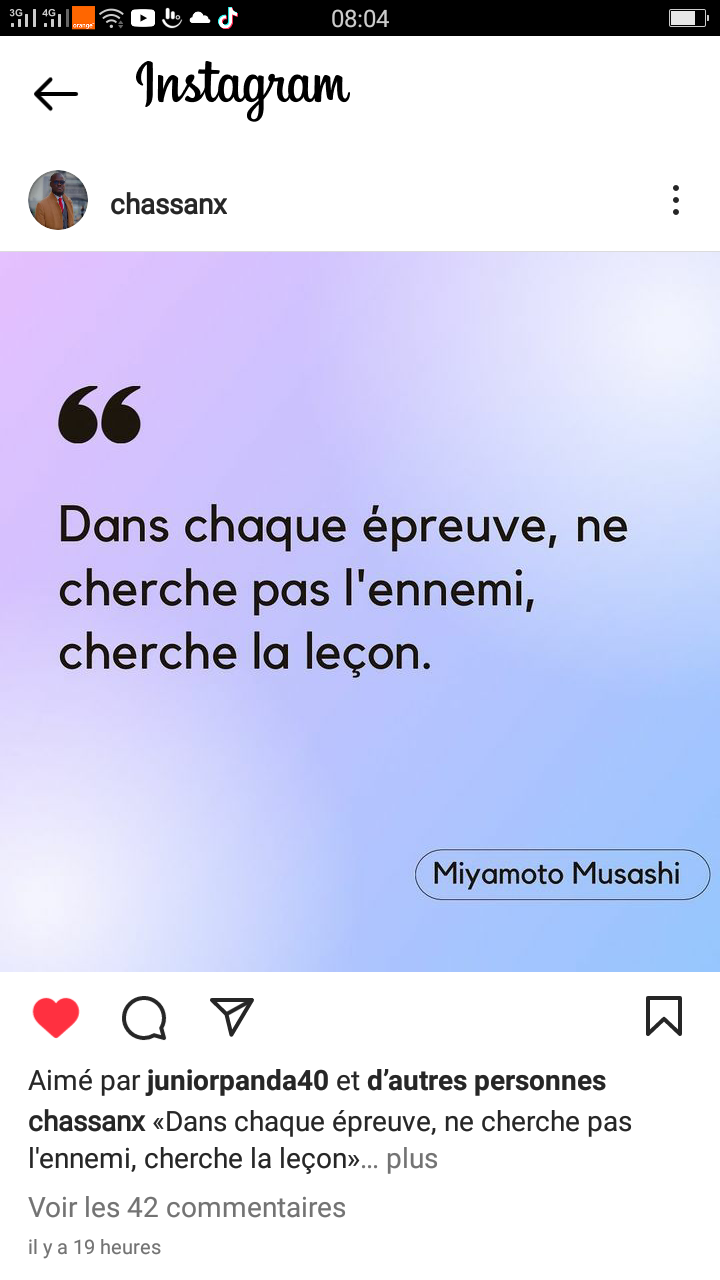The image size is (720, 1280).
Task: Open juniorpanda40's profile from likes
Action: pyautogui.click(x=237, y=1081)
